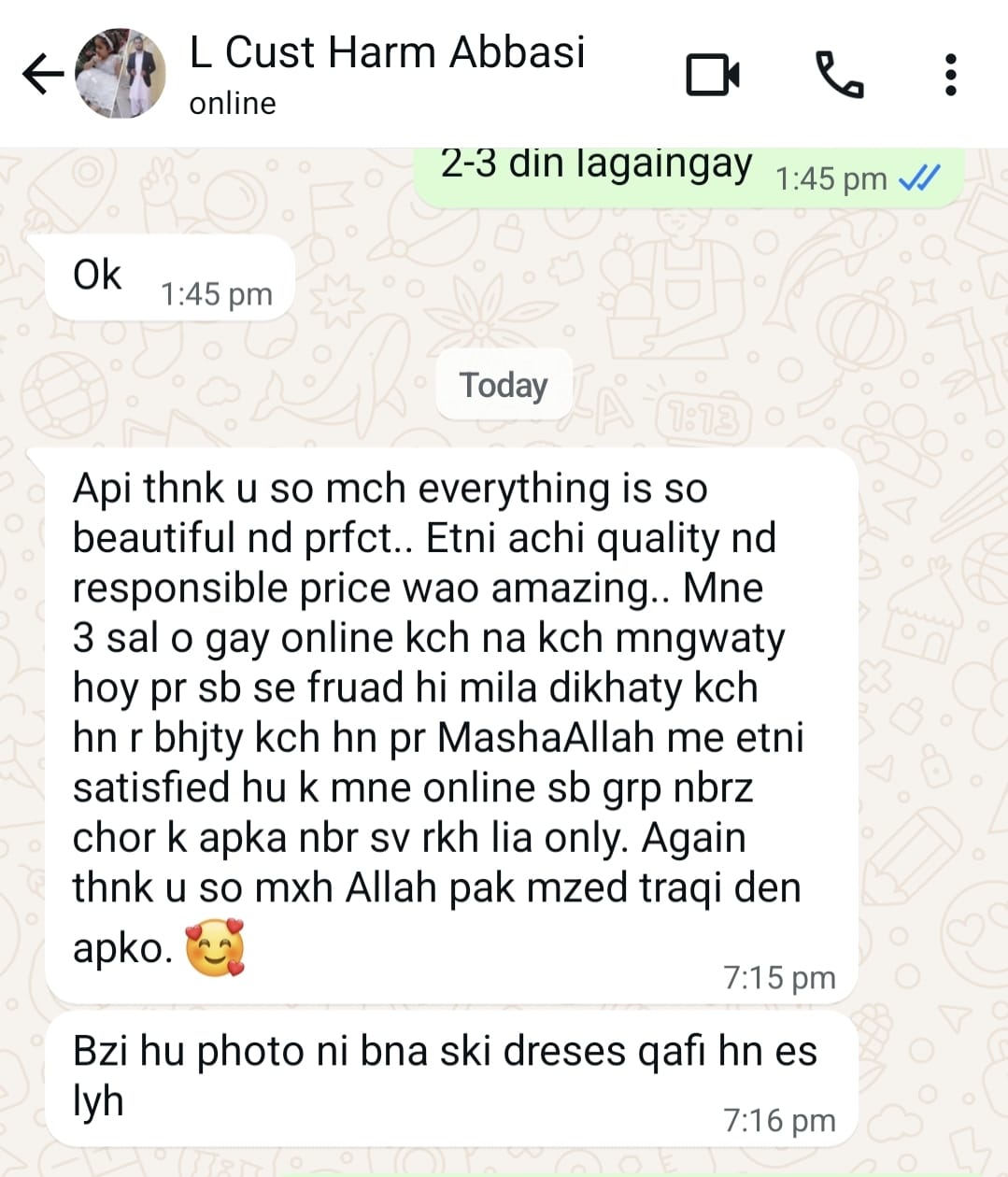Open L Cust Harm Abbasi's profile photo
The height and width of the screenshot is (1177, 1008).
121,74
